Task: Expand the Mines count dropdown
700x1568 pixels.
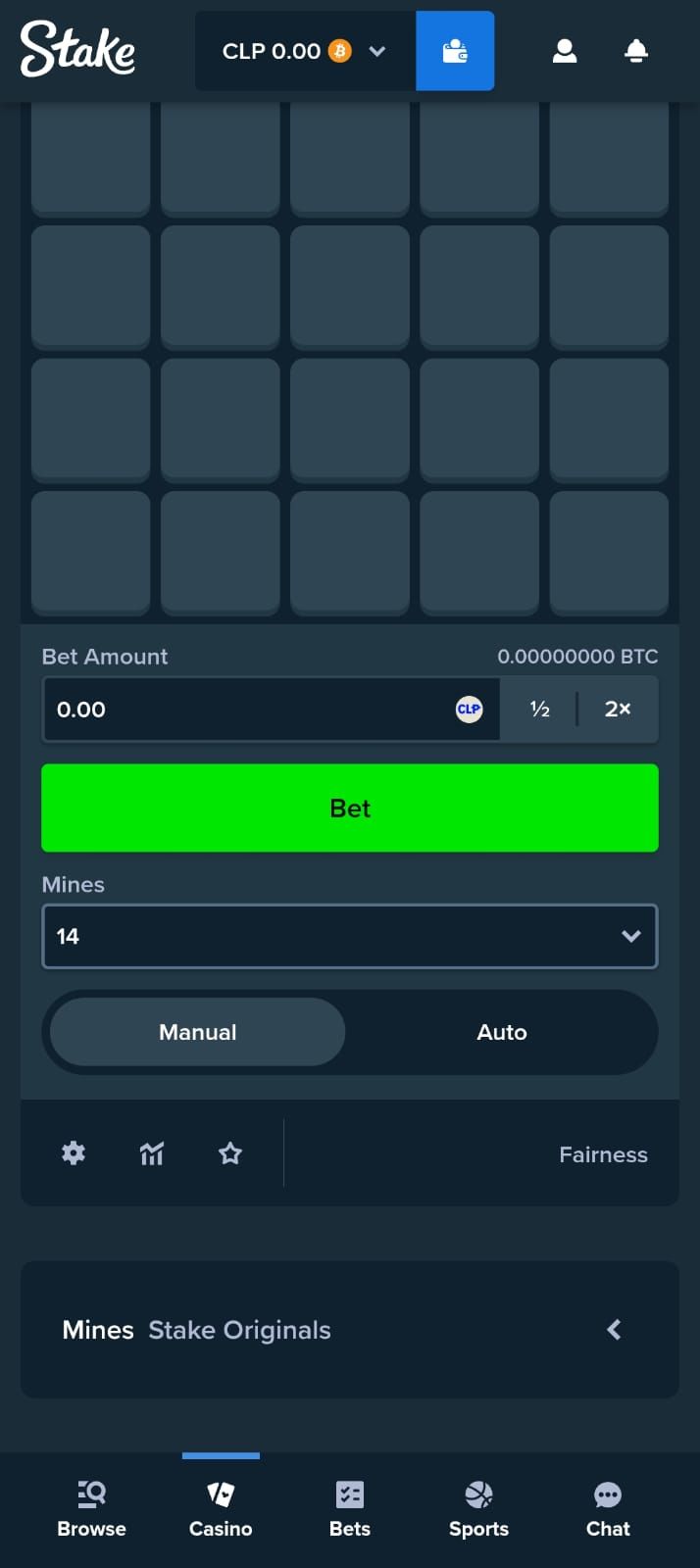Action: point(350,936)
